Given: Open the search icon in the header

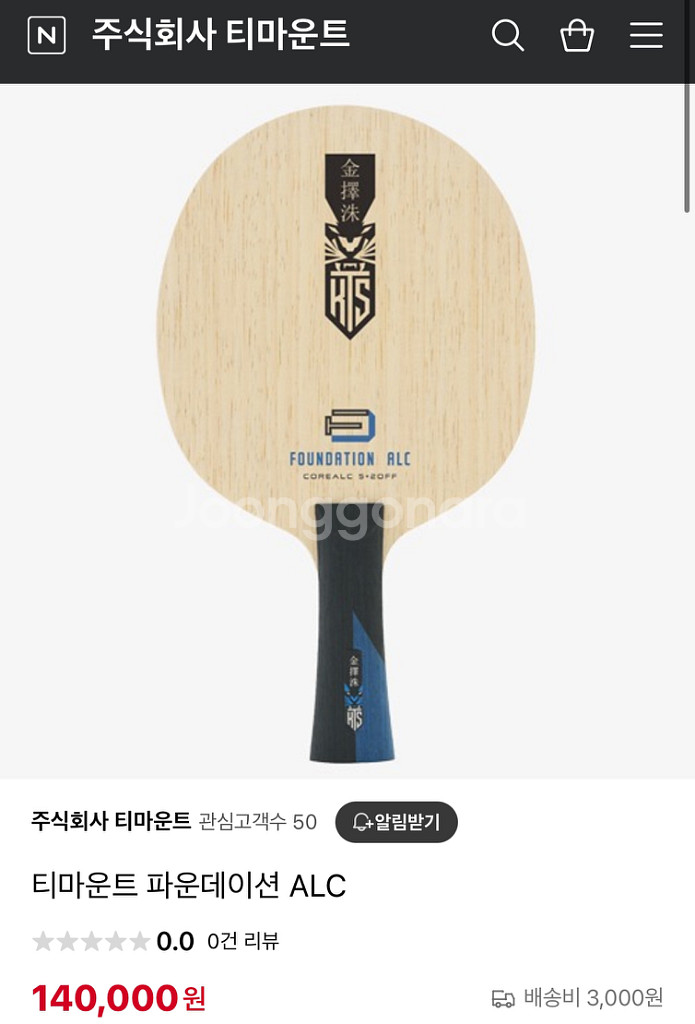Looking at the screenshot, I should (508, 36).
